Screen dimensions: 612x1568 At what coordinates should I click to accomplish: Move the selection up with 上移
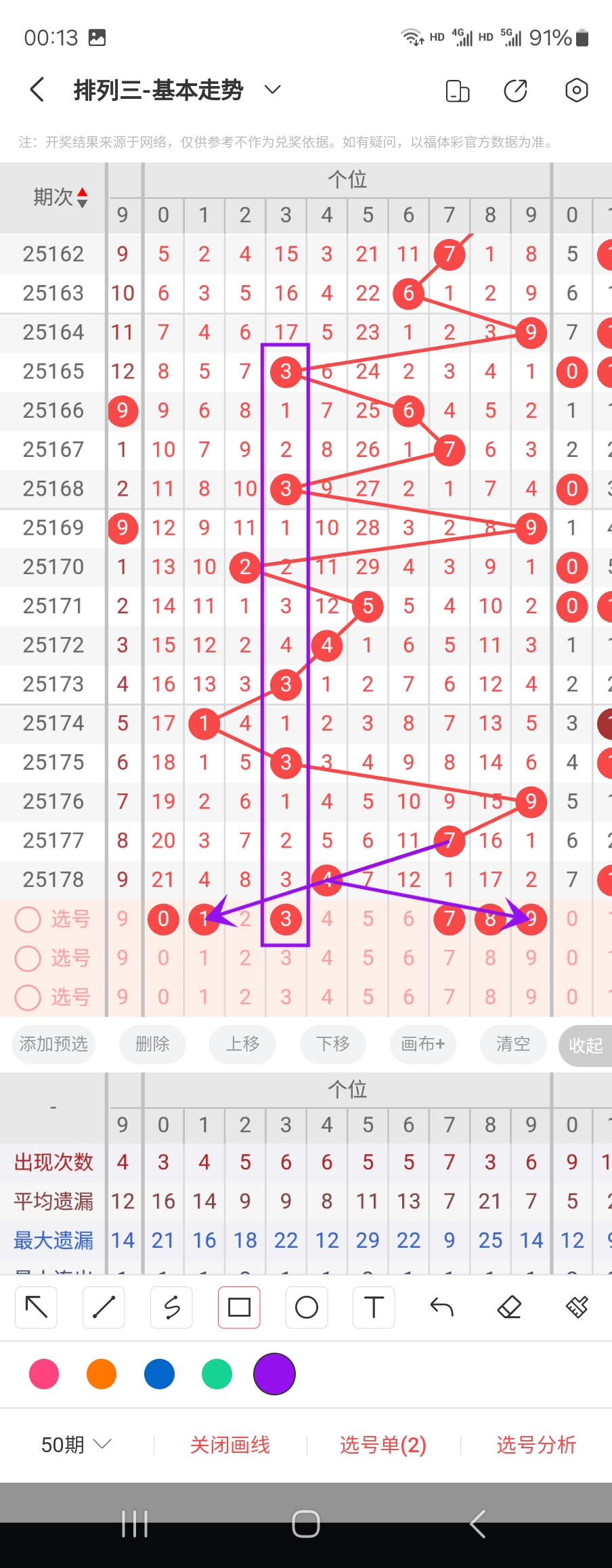click(242, 1044)
